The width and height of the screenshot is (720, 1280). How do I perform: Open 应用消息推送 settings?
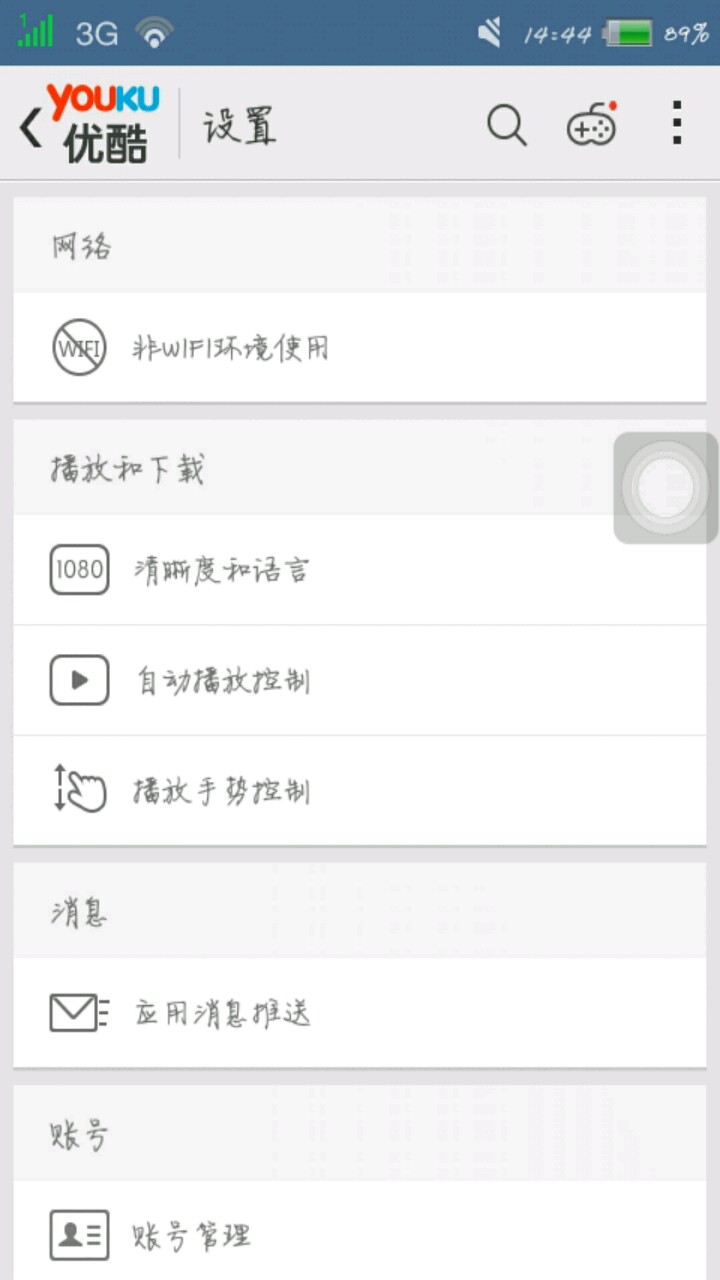[x=359, y=1013]
